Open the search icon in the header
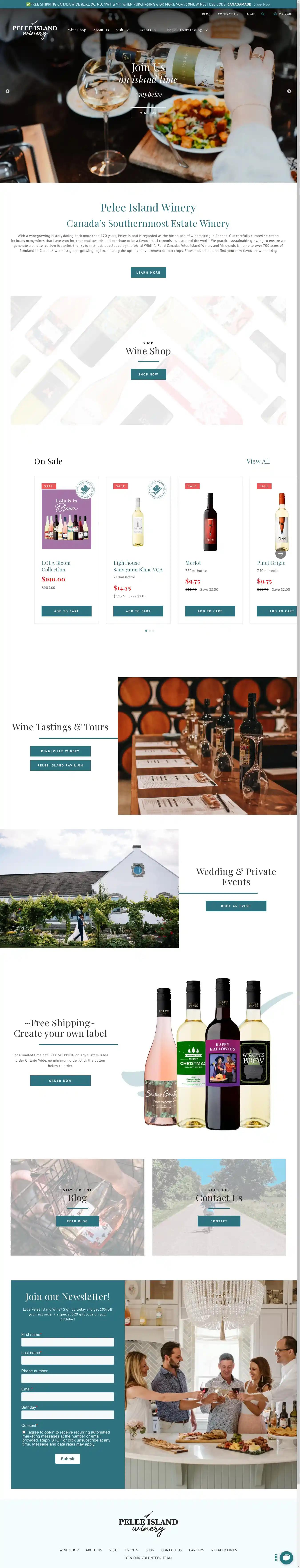This screenshot has height=1568, width=300. (x=263, y=14)
